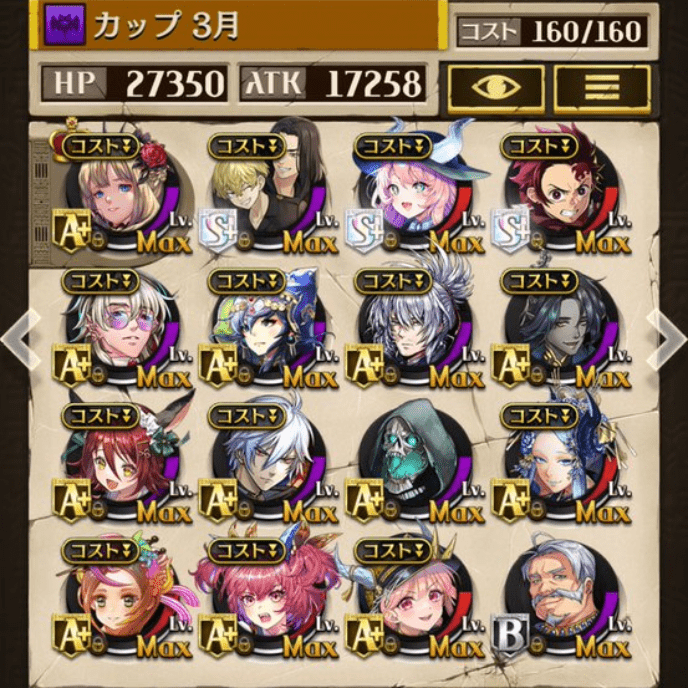
Task: Tap the eye visibility button
Action: click(495, 88)
